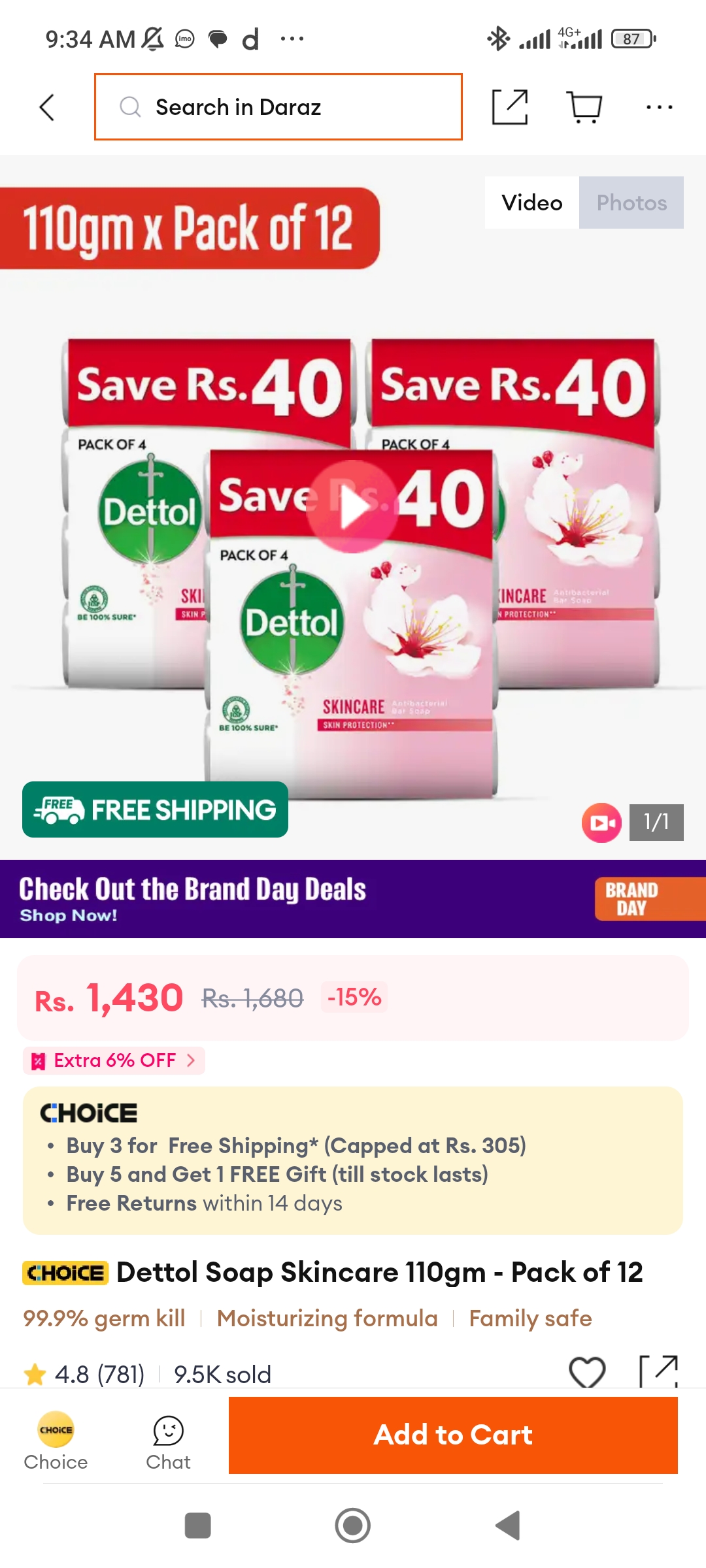Screen dimensions: 706x1568
Task: Tap the system home button
Action: [x=353, y=1526]
